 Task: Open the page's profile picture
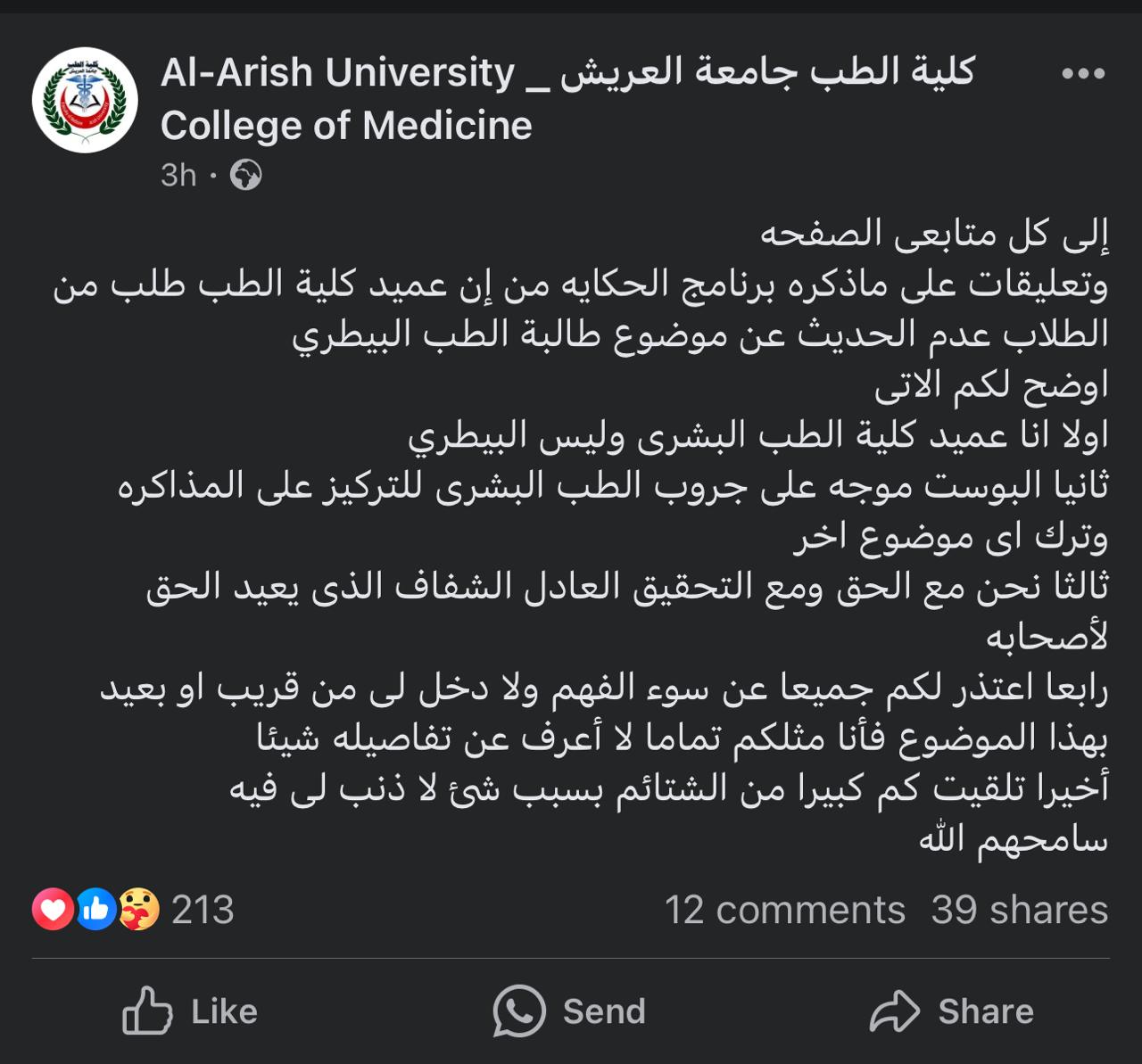click(x=85, y=100)
